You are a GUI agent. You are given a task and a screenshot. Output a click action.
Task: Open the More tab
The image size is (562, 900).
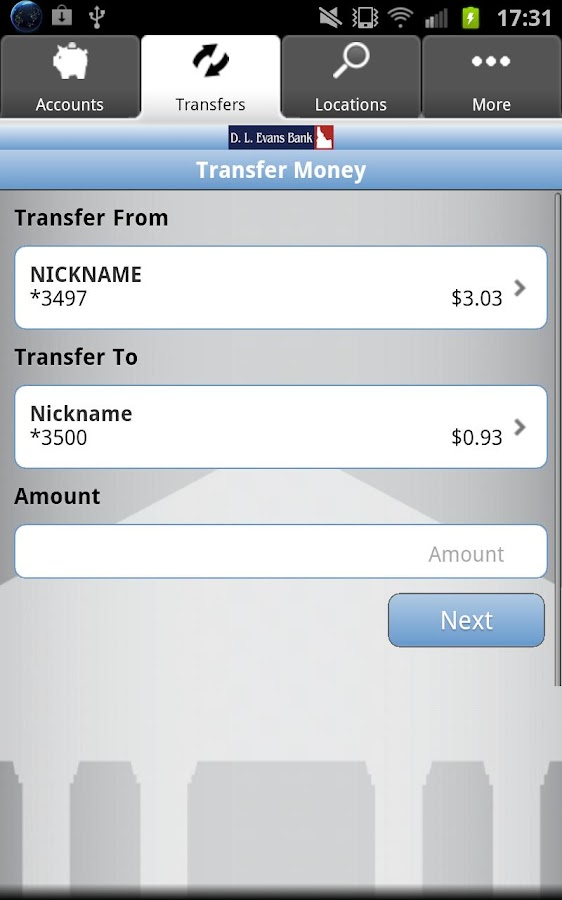click(x=491, y=76)
